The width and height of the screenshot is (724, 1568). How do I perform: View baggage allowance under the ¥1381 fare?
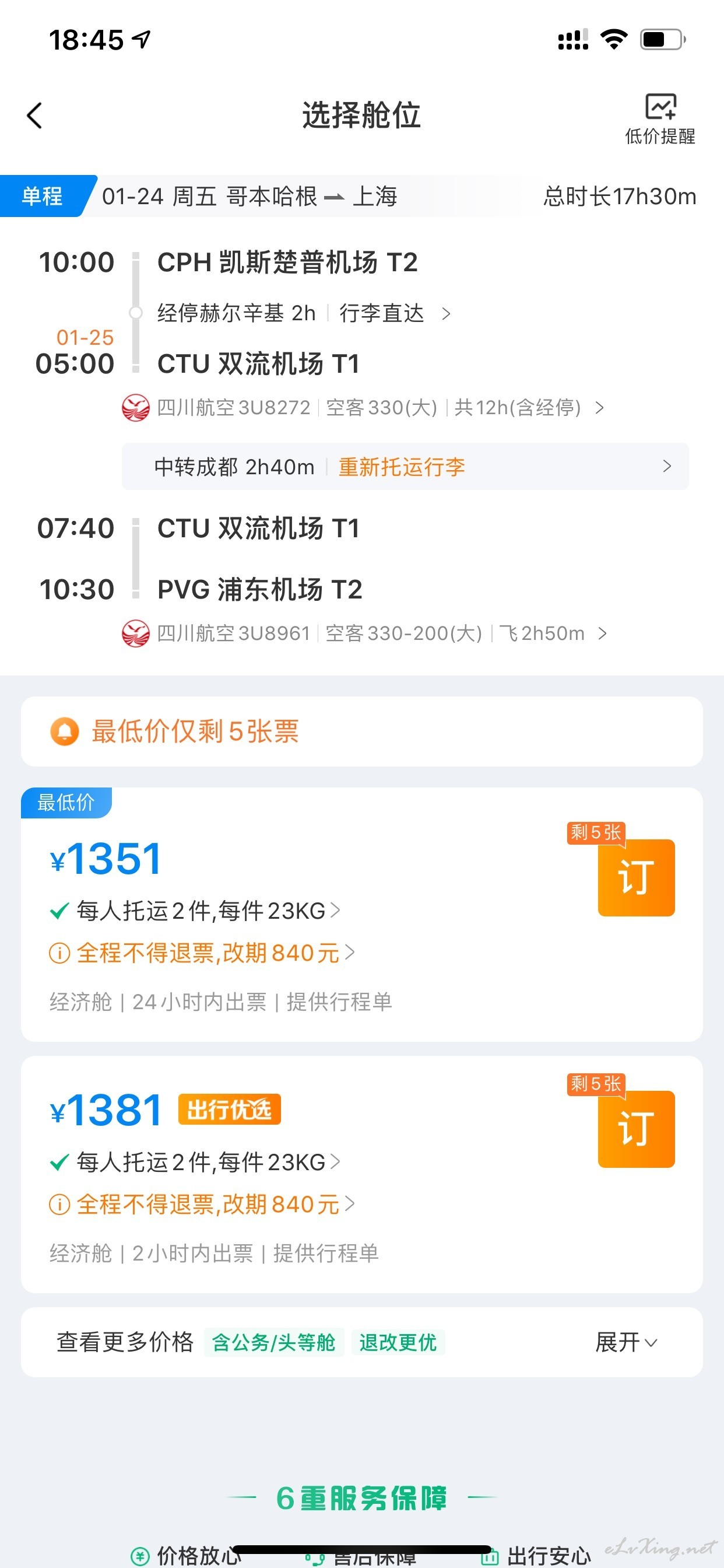click(x=195, y=1162)
